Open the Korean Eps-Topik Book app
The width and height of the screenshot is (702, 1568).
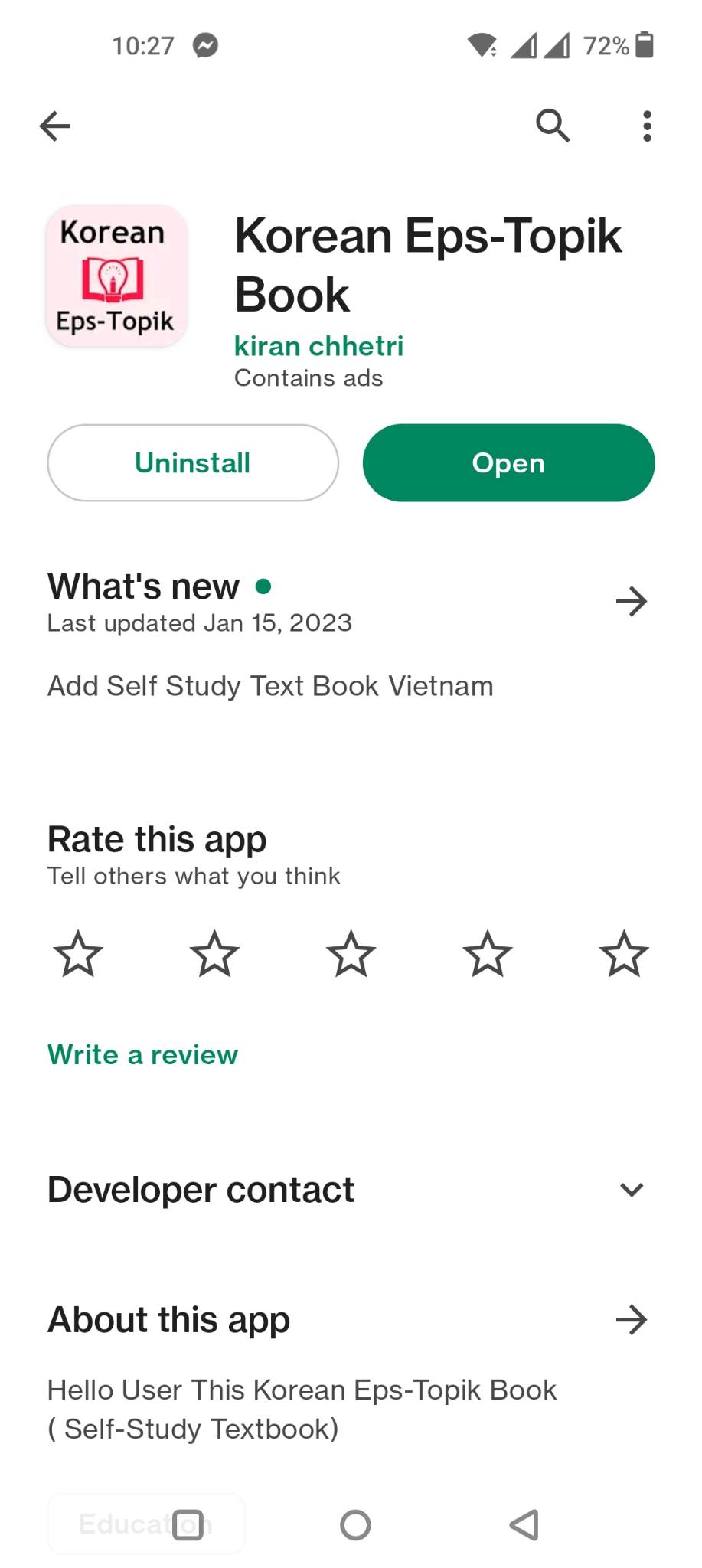coord(508,463)
